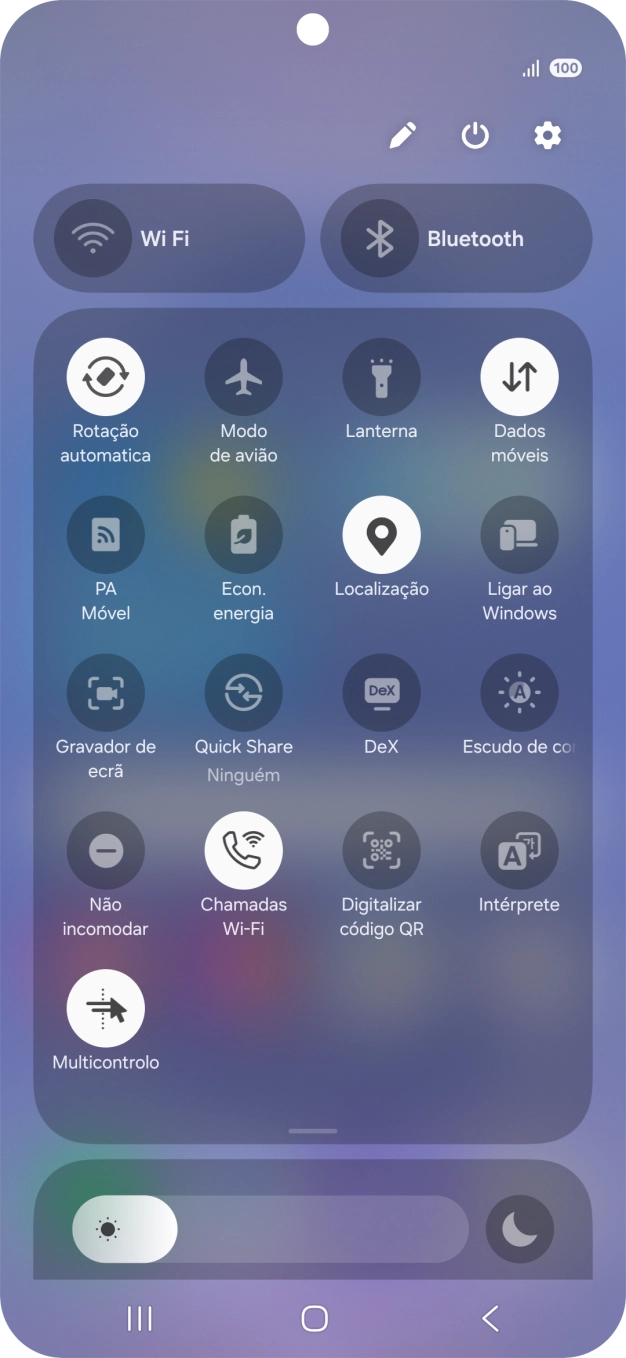Start Gravador de ecrã
The height and width of the screenshot is (1358, 626).
pyautogui.click(x=106, y=693)
